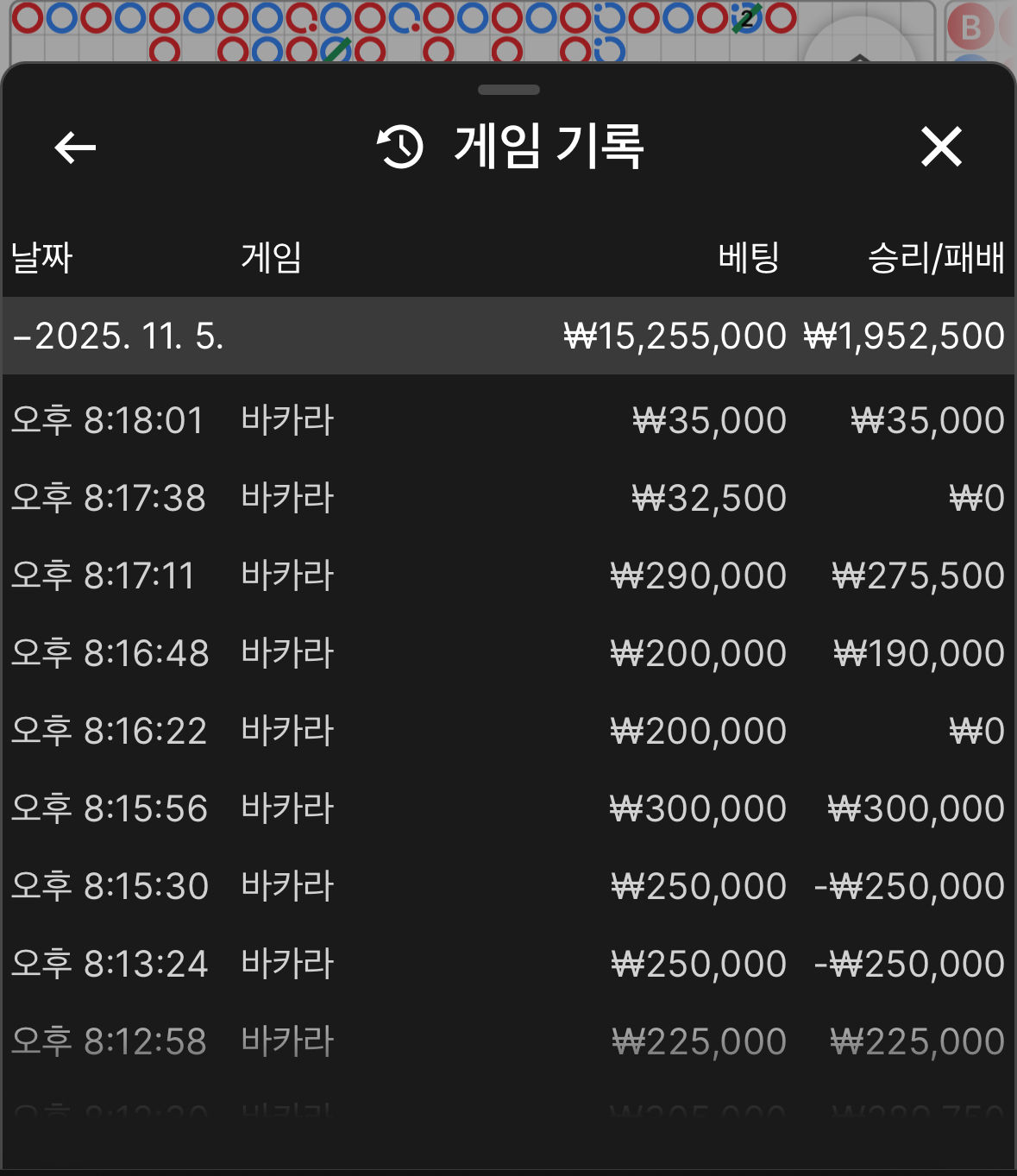Open the 8:15:30 losing round
This screenshot has width=1017, height=1176.
507,887
